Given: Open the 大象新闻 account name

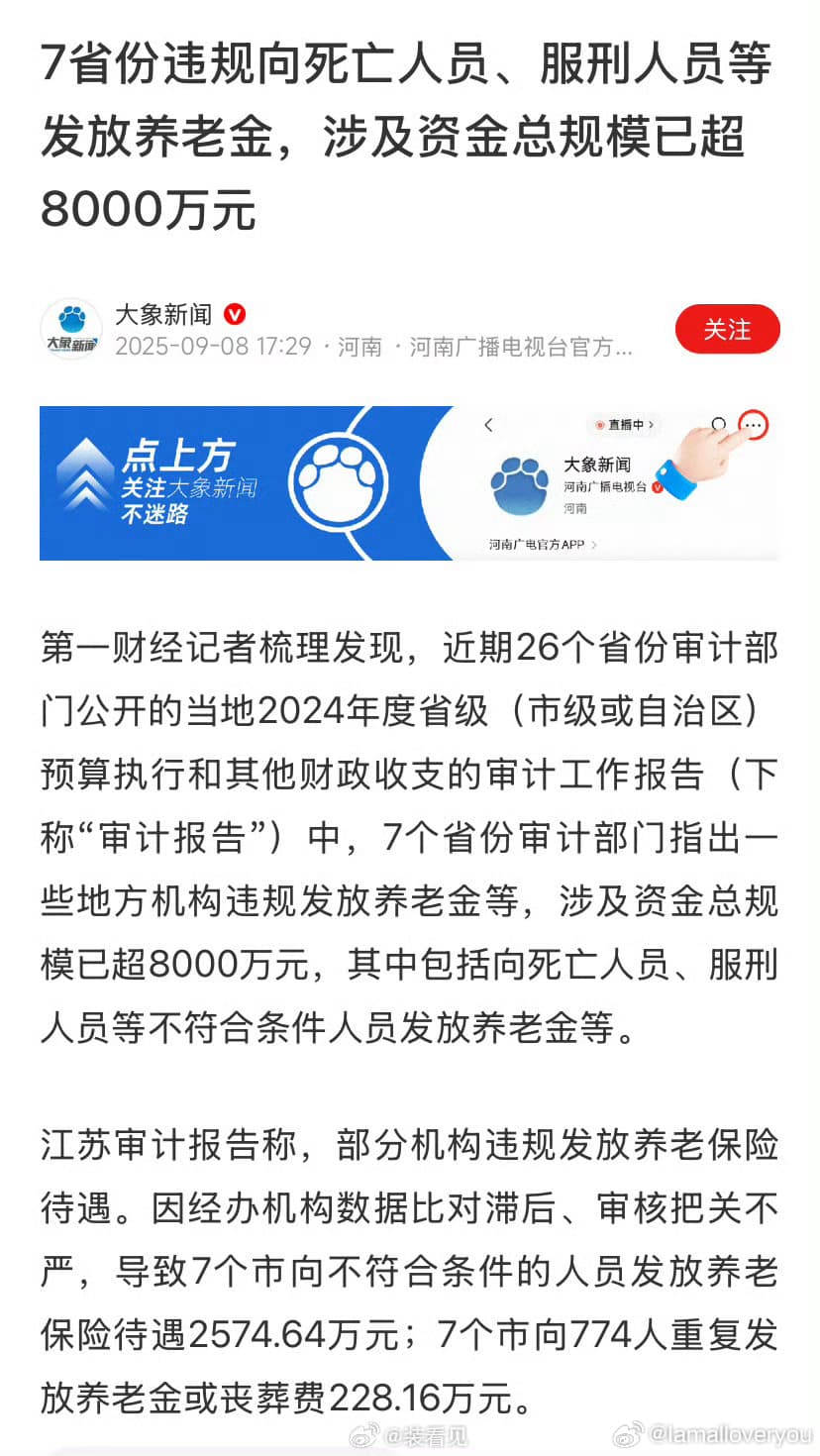Looking at the screenshot, I should [163, 315].
